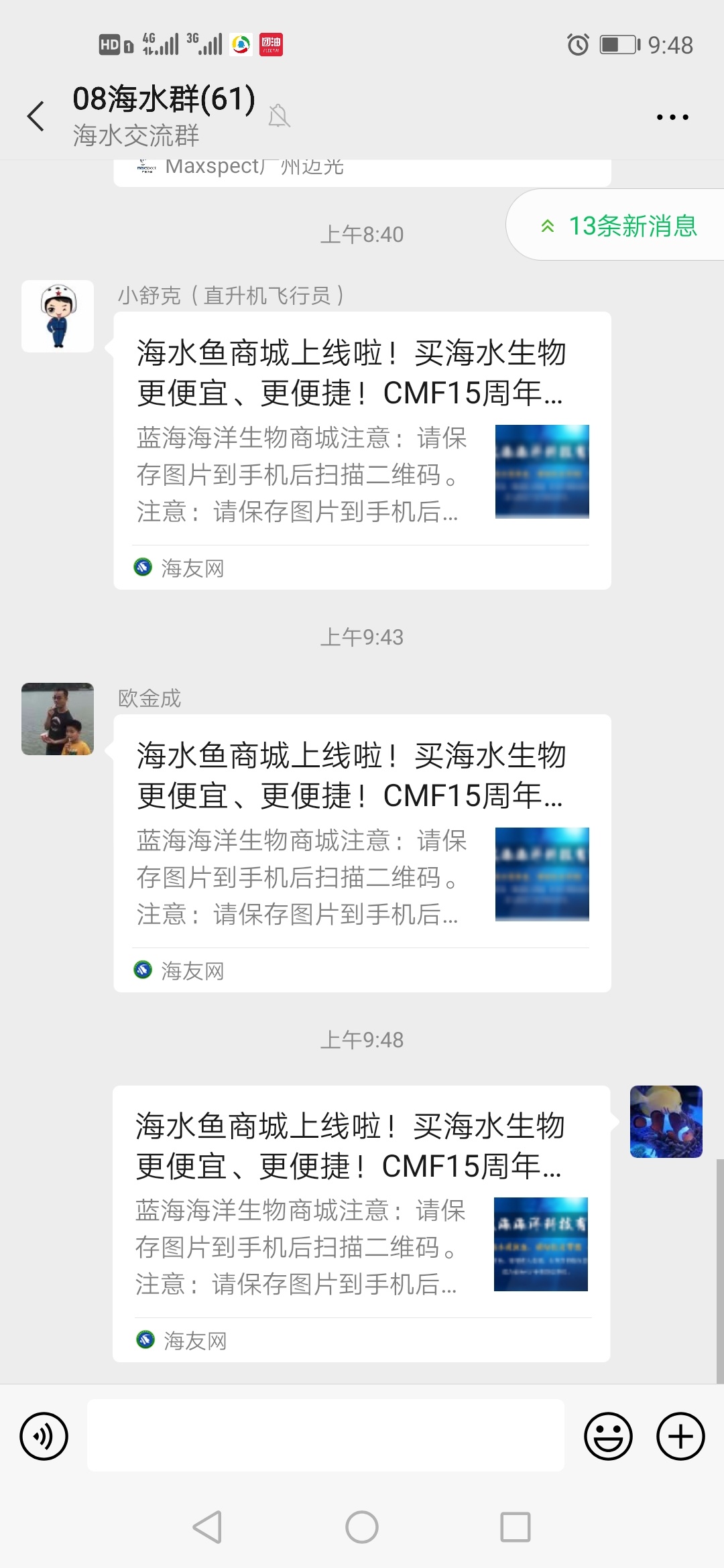Open the link card shared by 欧金成
This screenshot has height=1568, width=724.
362,854
